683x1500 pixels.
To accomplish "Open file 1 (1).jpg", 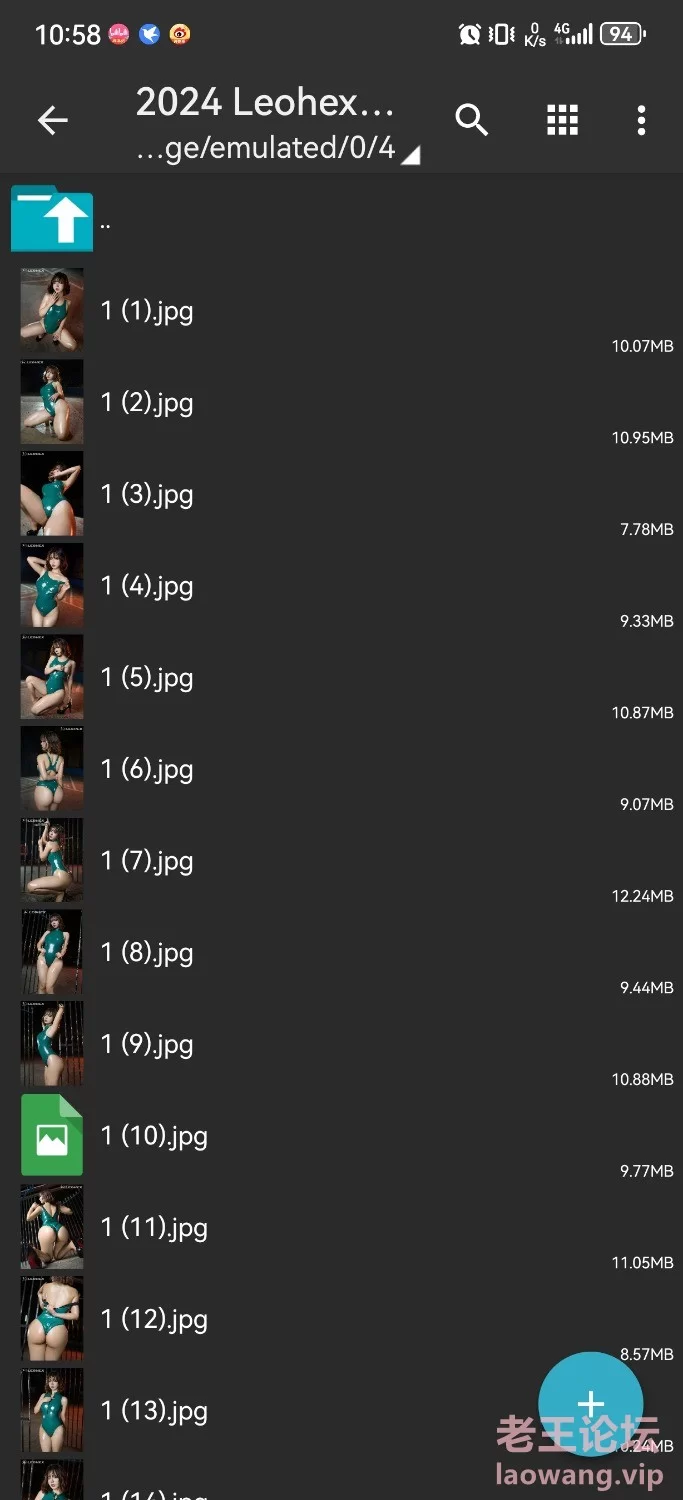I will click(147, 311).
